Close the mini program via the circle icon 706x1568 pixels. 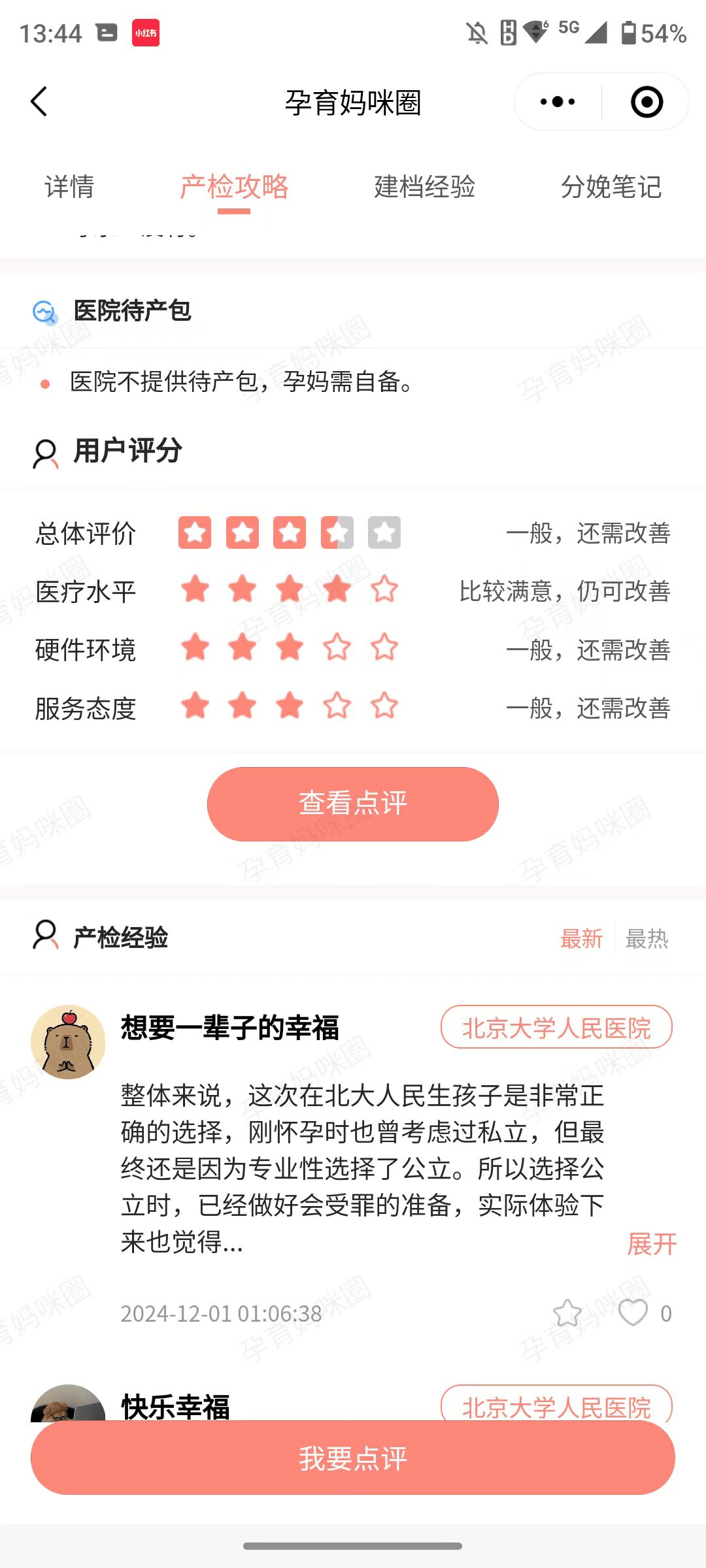click(647, 102)
